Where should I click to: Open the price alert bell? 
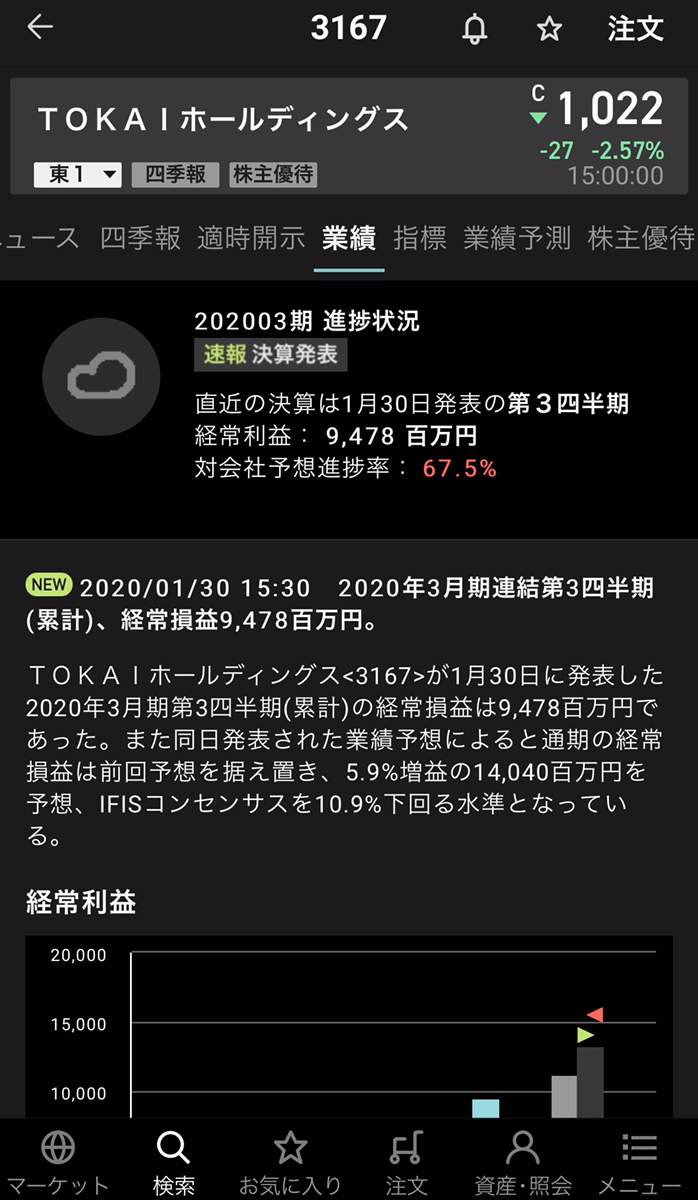click(x=475, y=29)
